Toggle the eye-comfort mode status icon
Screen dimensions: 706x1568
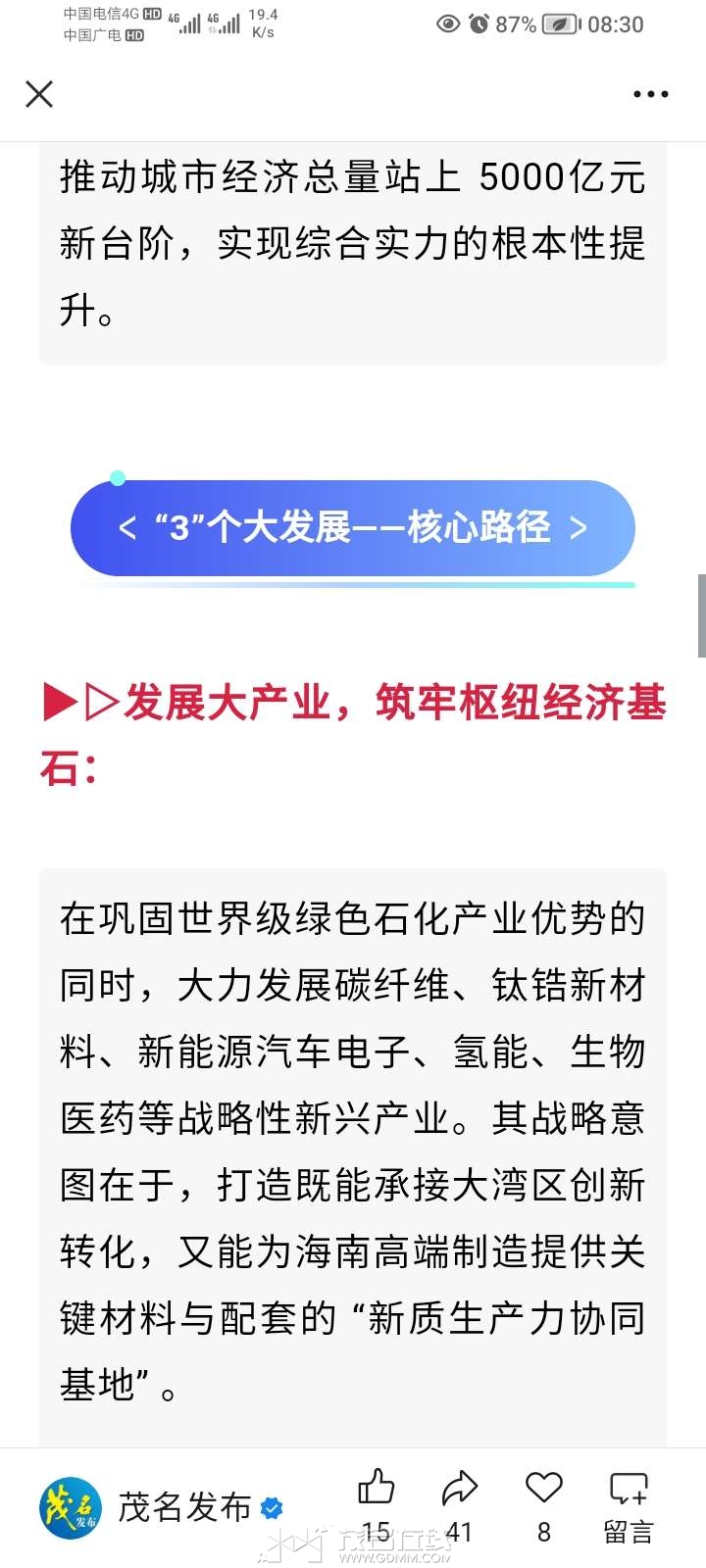447,24
